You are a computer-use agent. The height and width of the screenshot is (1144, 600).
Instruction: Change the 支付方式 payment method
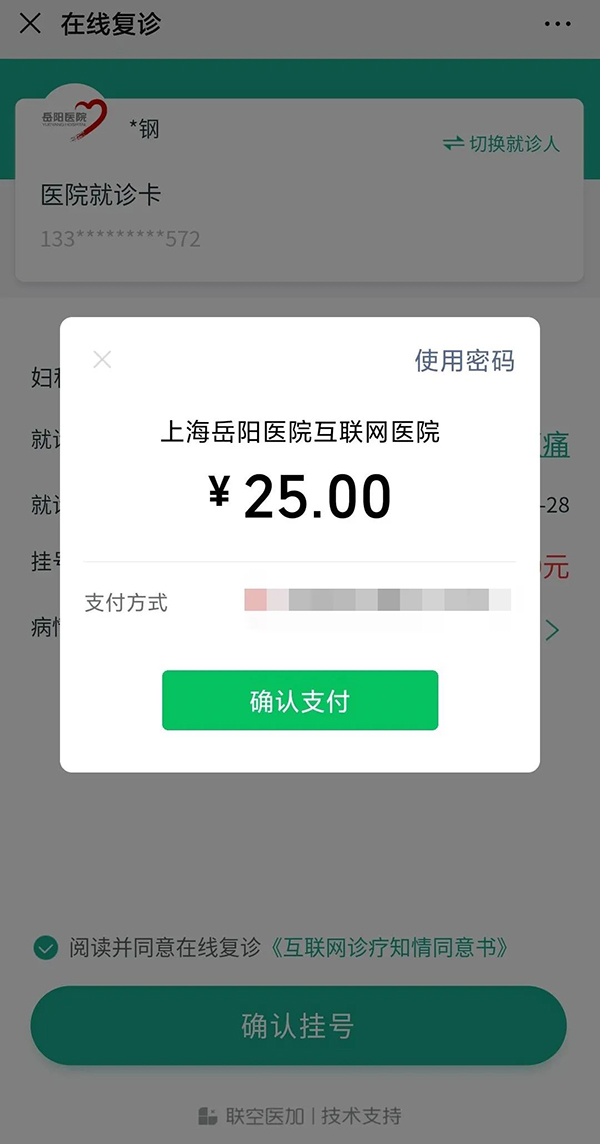[377, 601]
